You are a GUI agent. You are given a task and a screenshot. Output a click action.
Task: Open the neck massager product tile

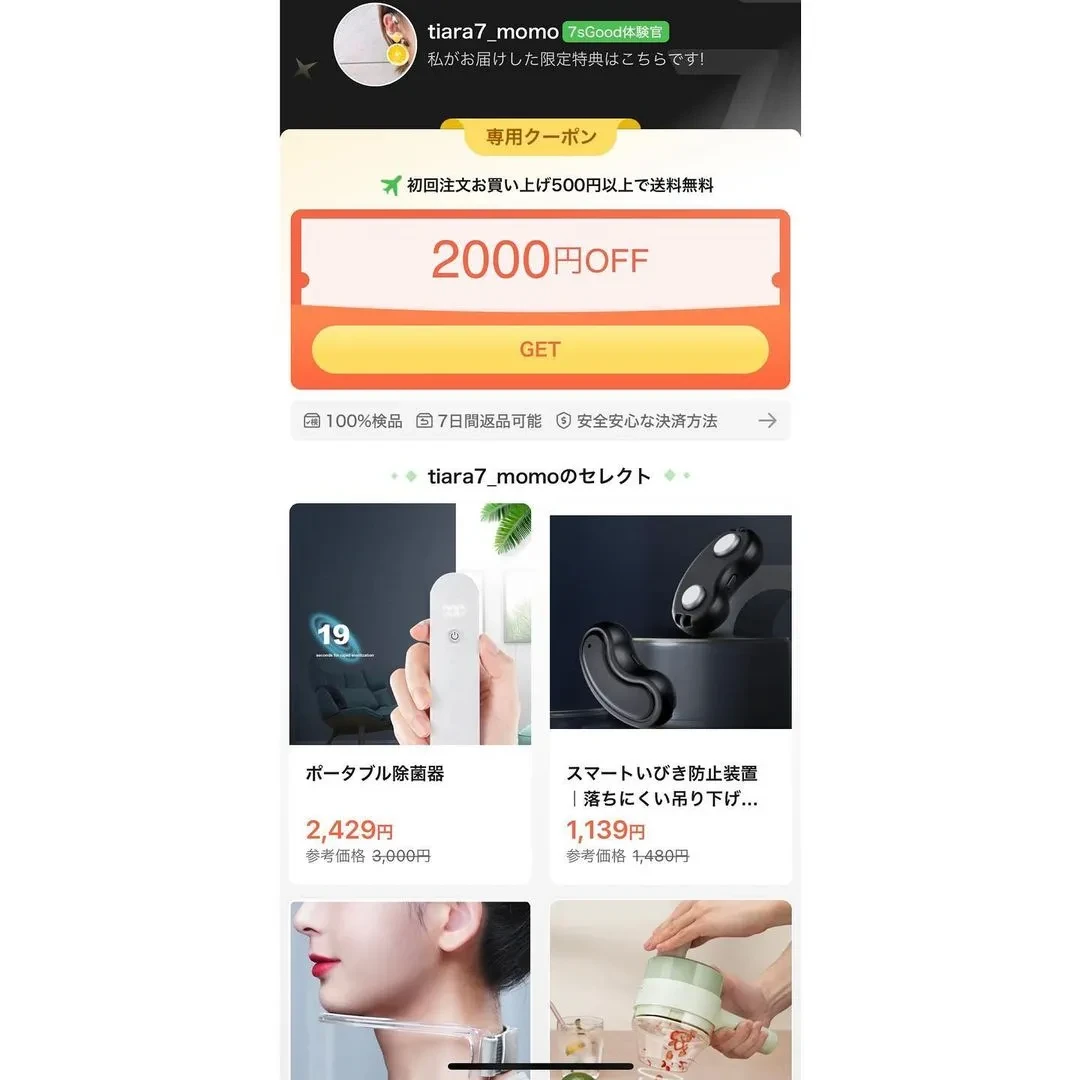coord(410,985)
